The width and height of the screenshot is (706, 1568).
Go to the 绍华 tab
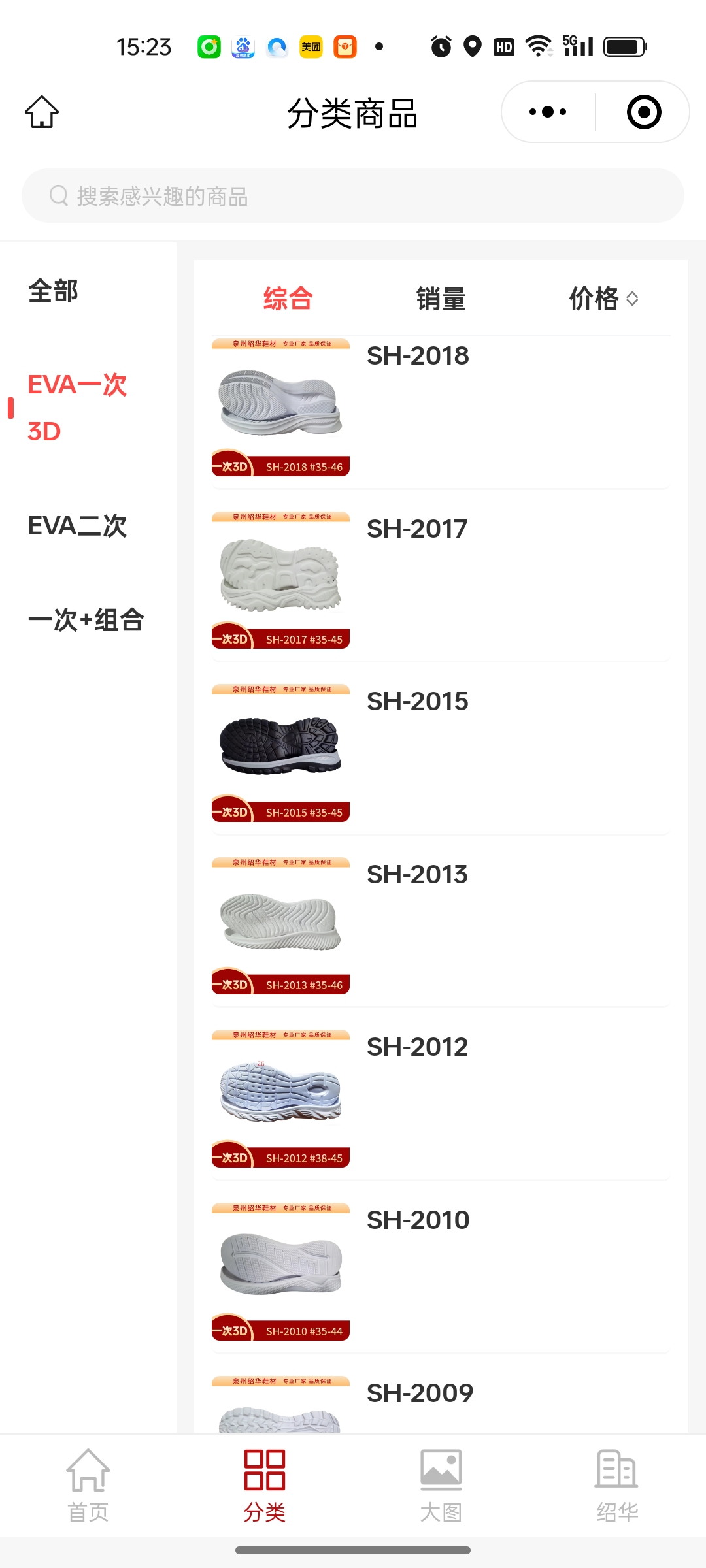617,1485
